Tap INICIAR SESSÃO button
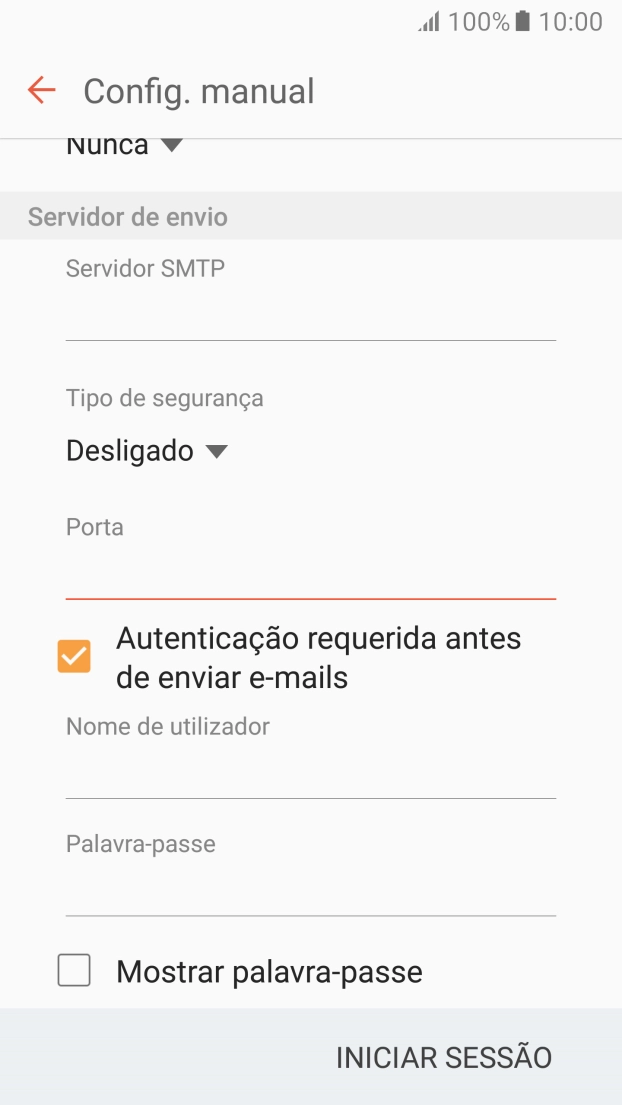622x1105 pixels. [x=443, y=1057]
